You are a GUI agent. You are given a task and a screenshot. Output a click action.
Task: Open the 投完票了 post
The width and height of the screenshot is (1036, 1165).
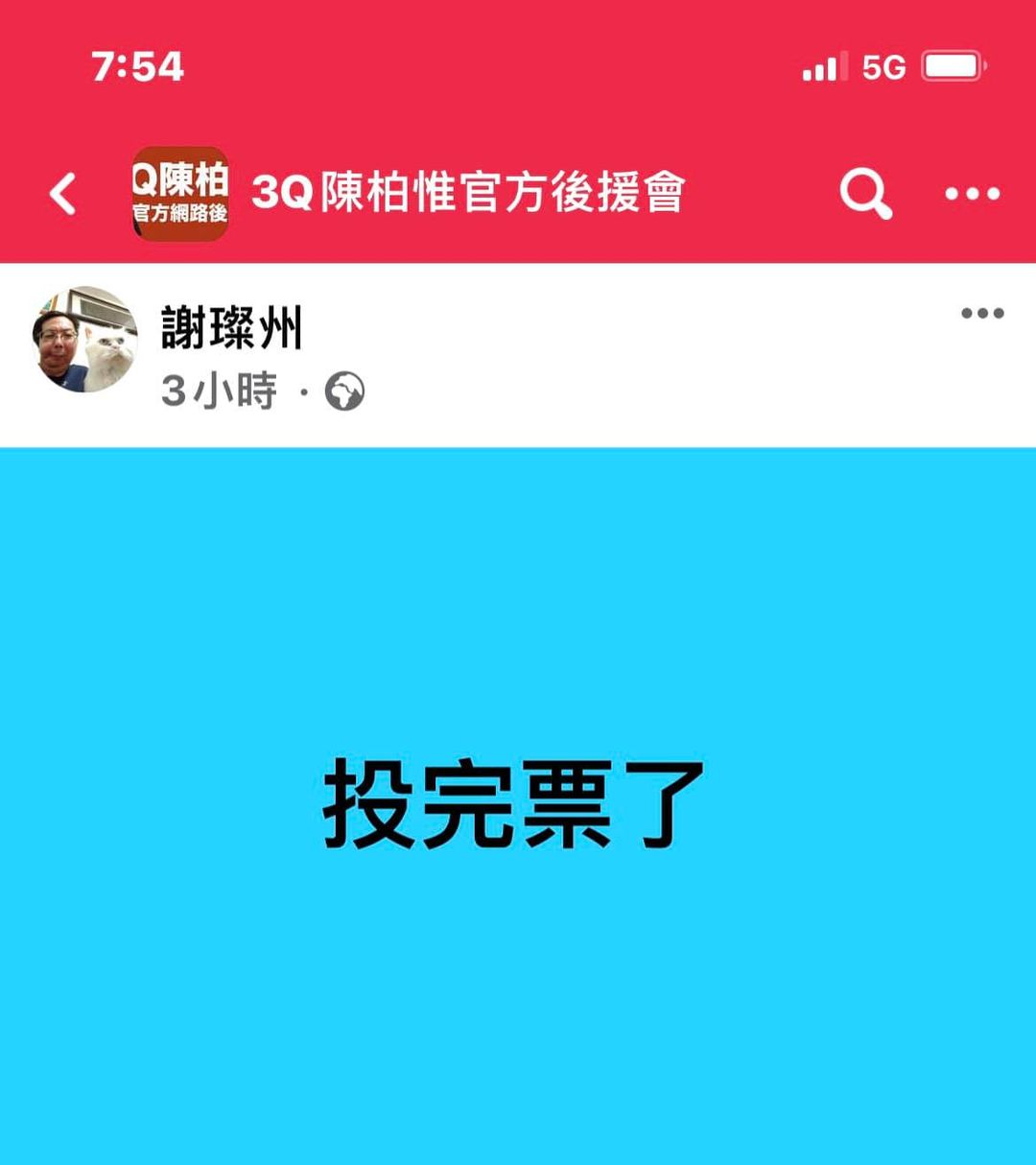coord(515,804)
